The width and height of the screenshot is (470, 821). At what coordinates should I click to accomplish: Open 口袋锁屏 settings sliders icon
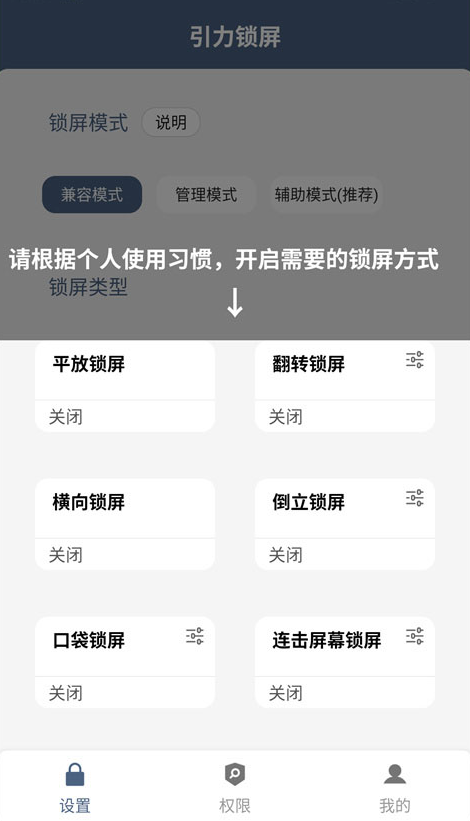(x=195, y=636)
